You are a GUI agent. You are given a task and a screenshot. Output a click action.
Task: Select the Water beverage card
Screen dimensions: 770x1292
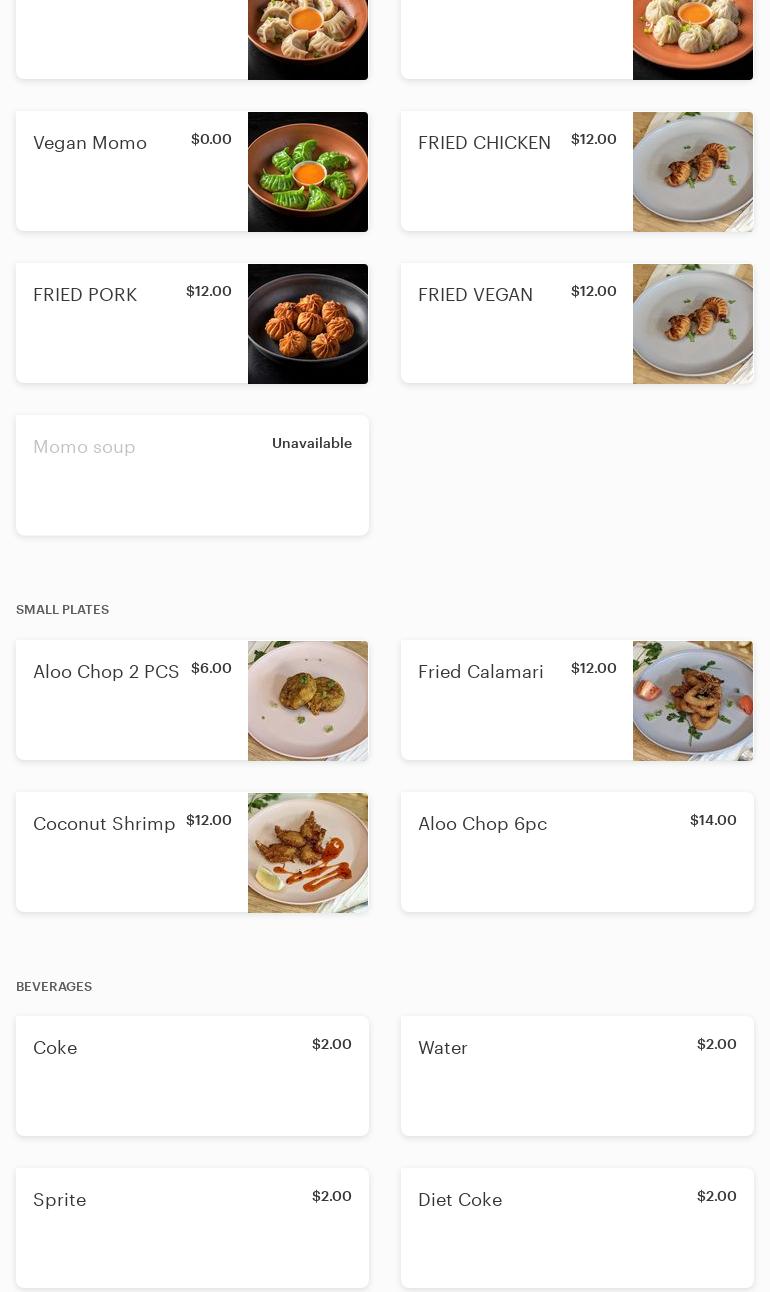click(x=577, y=1077)
